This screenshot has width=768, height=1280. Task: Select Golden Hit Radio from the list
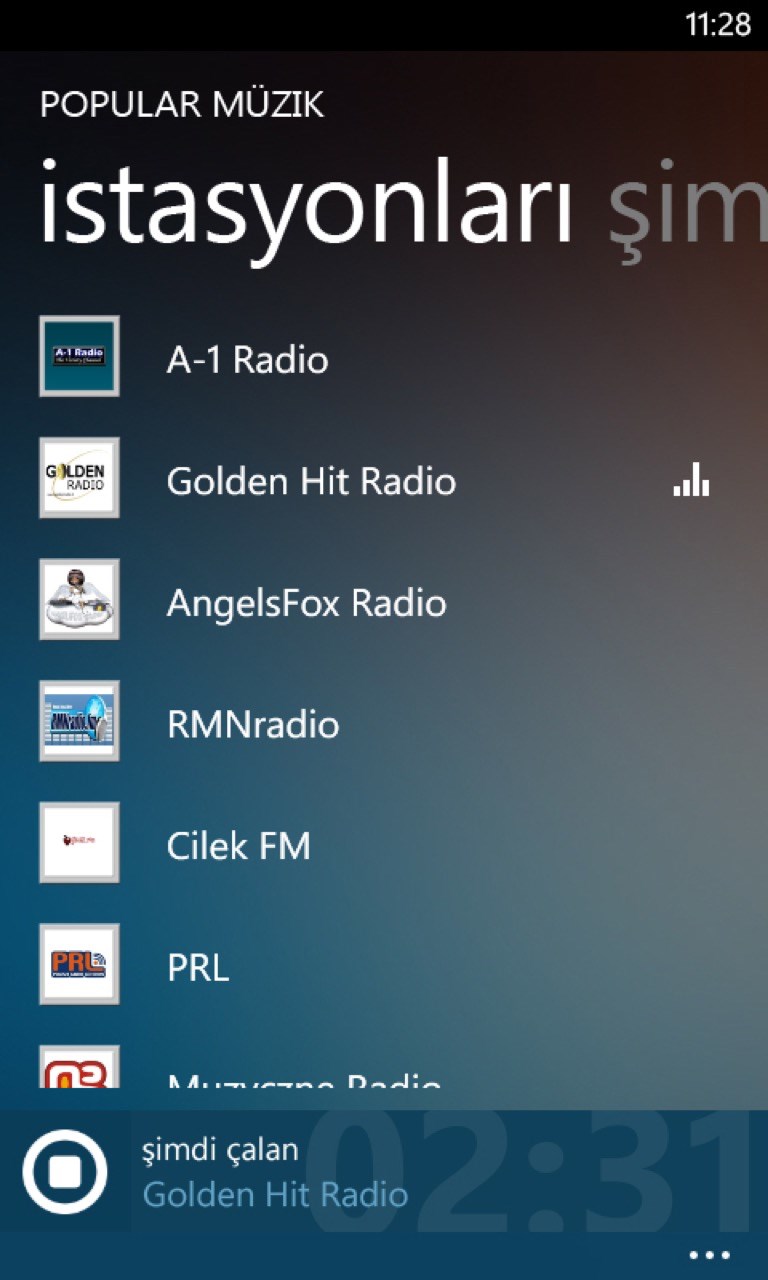click(311, 481)
